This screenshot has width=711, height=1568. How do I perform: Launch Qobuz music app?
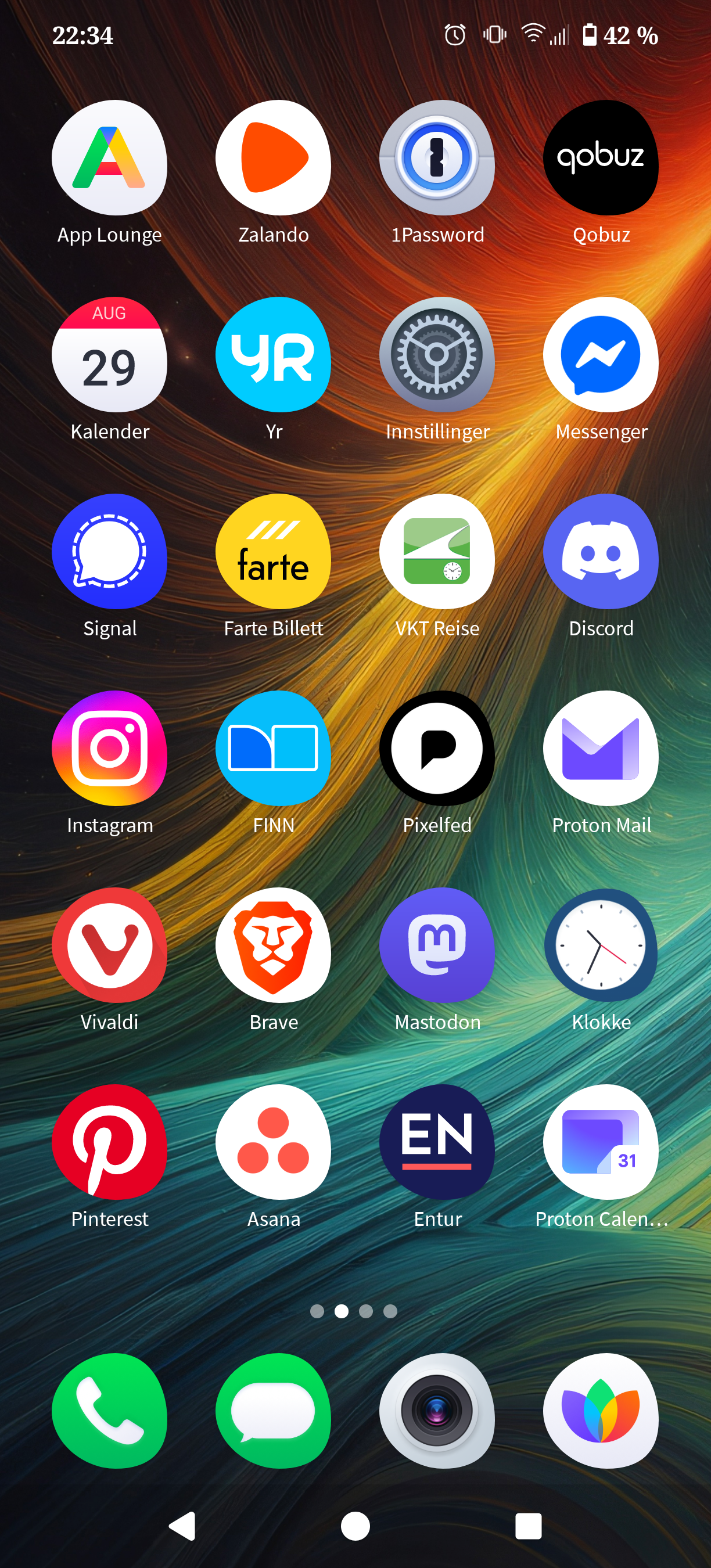pos(601,157)
